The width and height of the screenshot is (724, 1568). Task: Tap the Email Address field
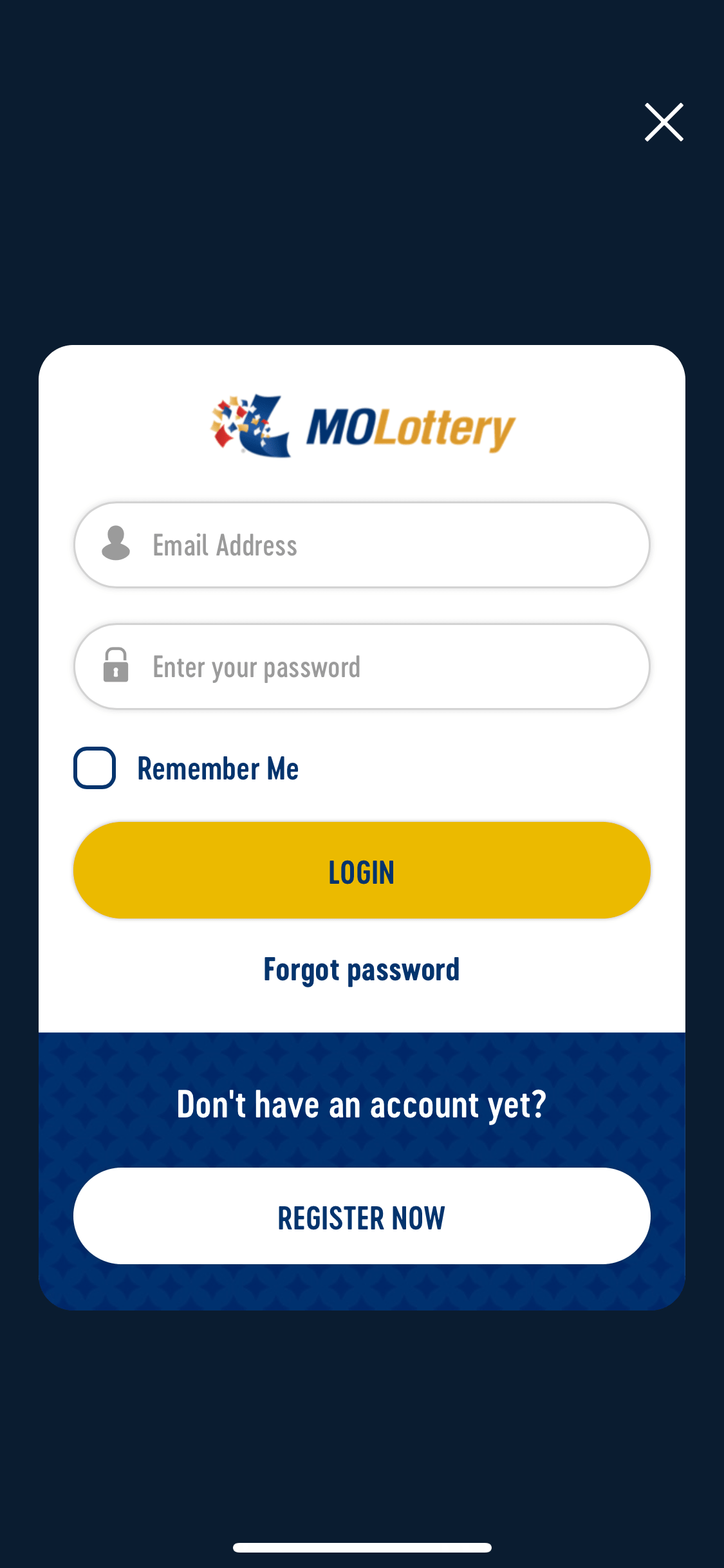(x=362, y=545)
